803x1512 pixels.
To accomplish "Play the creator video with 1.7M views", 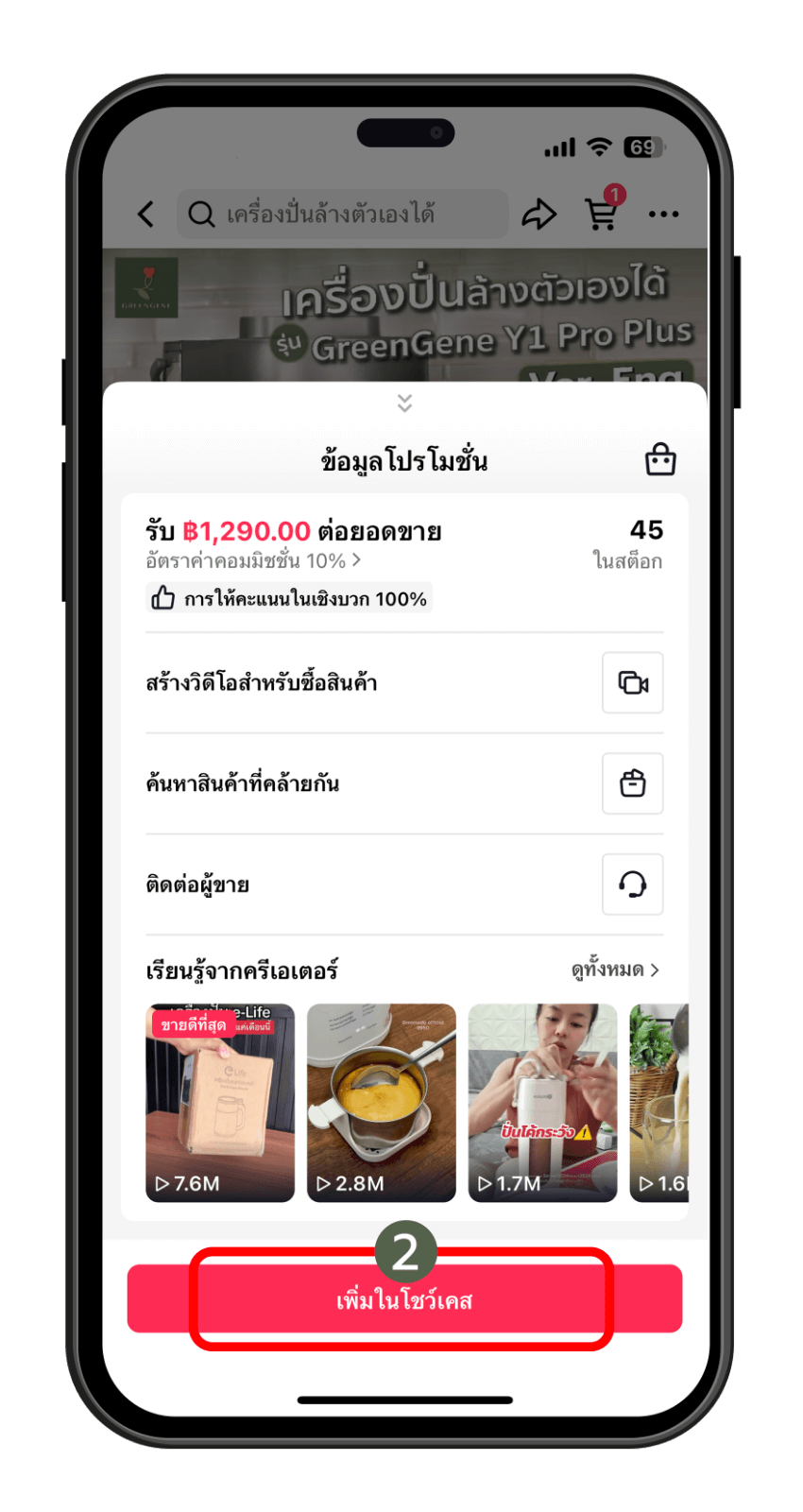I will click(x=542, y=1103).
